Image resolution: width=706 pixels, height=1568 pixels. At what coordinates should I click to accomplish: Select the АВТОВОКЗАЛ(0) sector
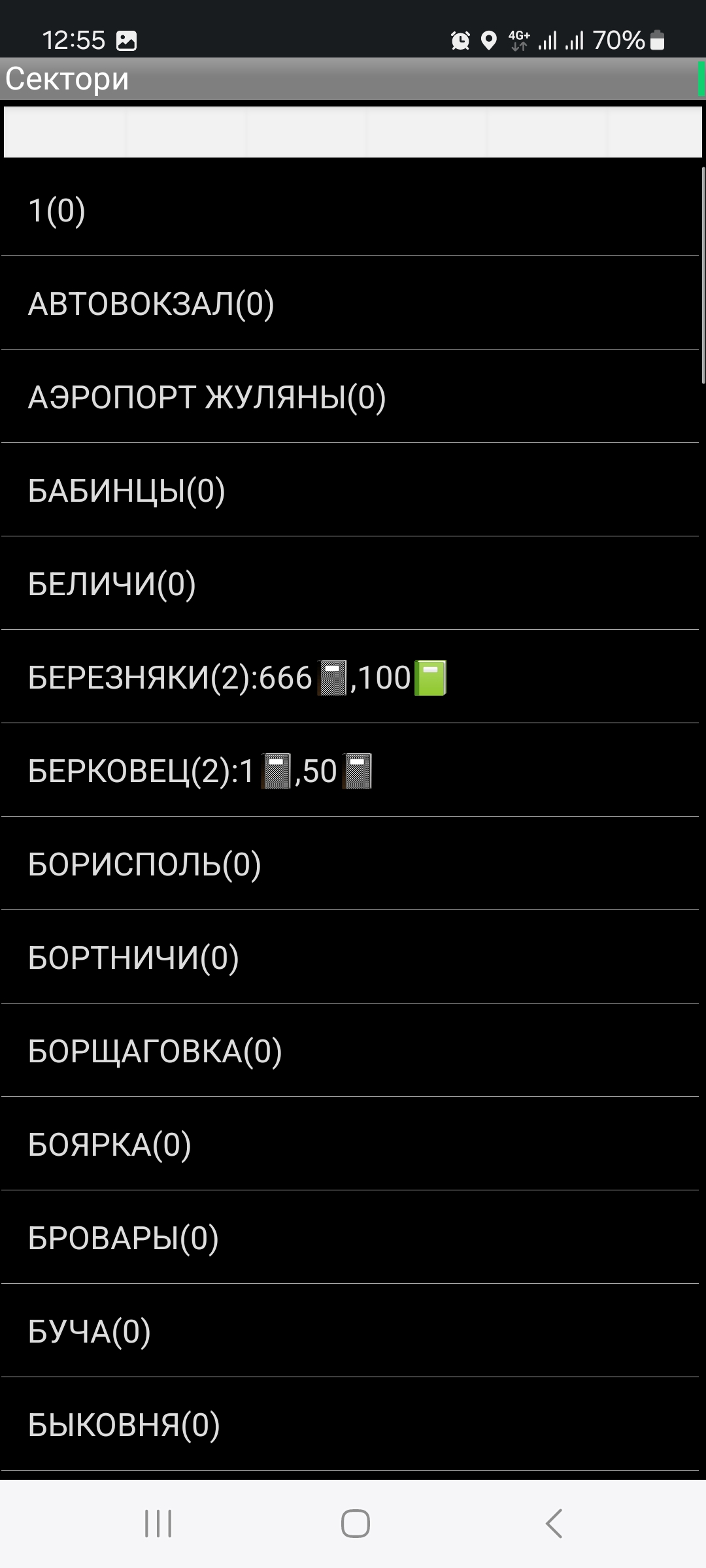pos(350,304)
